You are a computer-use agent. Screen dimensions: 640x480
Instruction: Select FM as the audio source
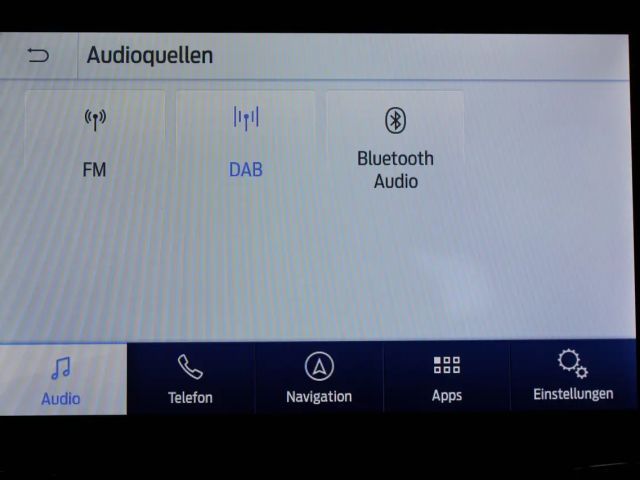(94, 146)
